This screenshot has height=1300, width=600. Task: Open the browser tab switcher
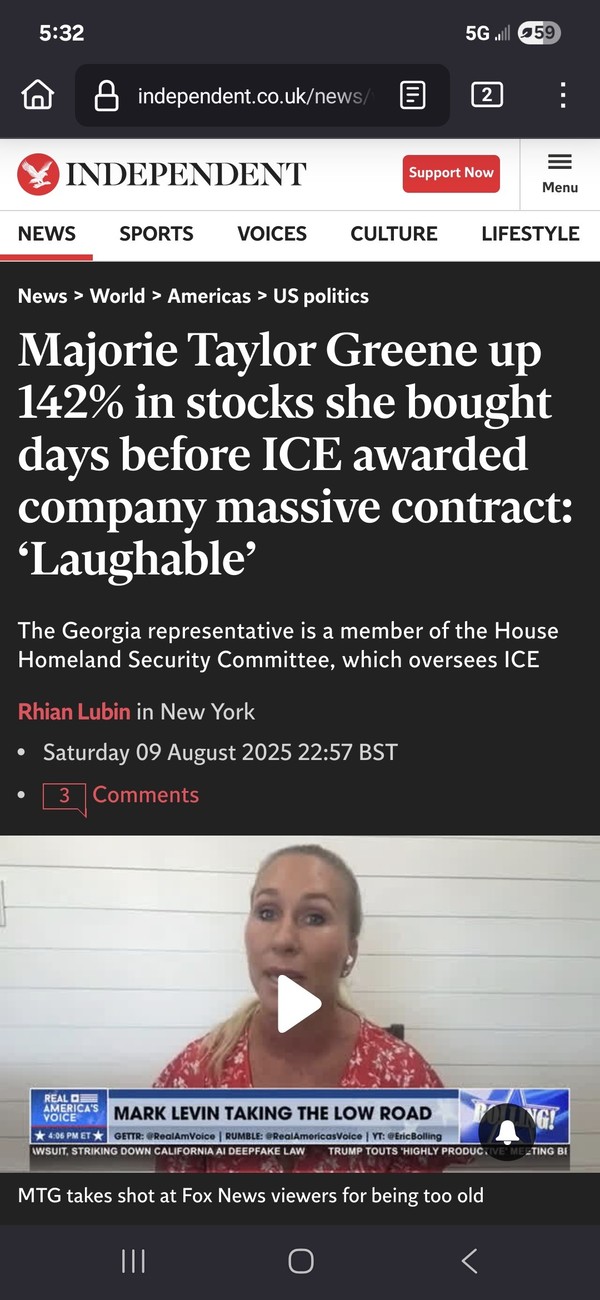(x=486, y=95)
